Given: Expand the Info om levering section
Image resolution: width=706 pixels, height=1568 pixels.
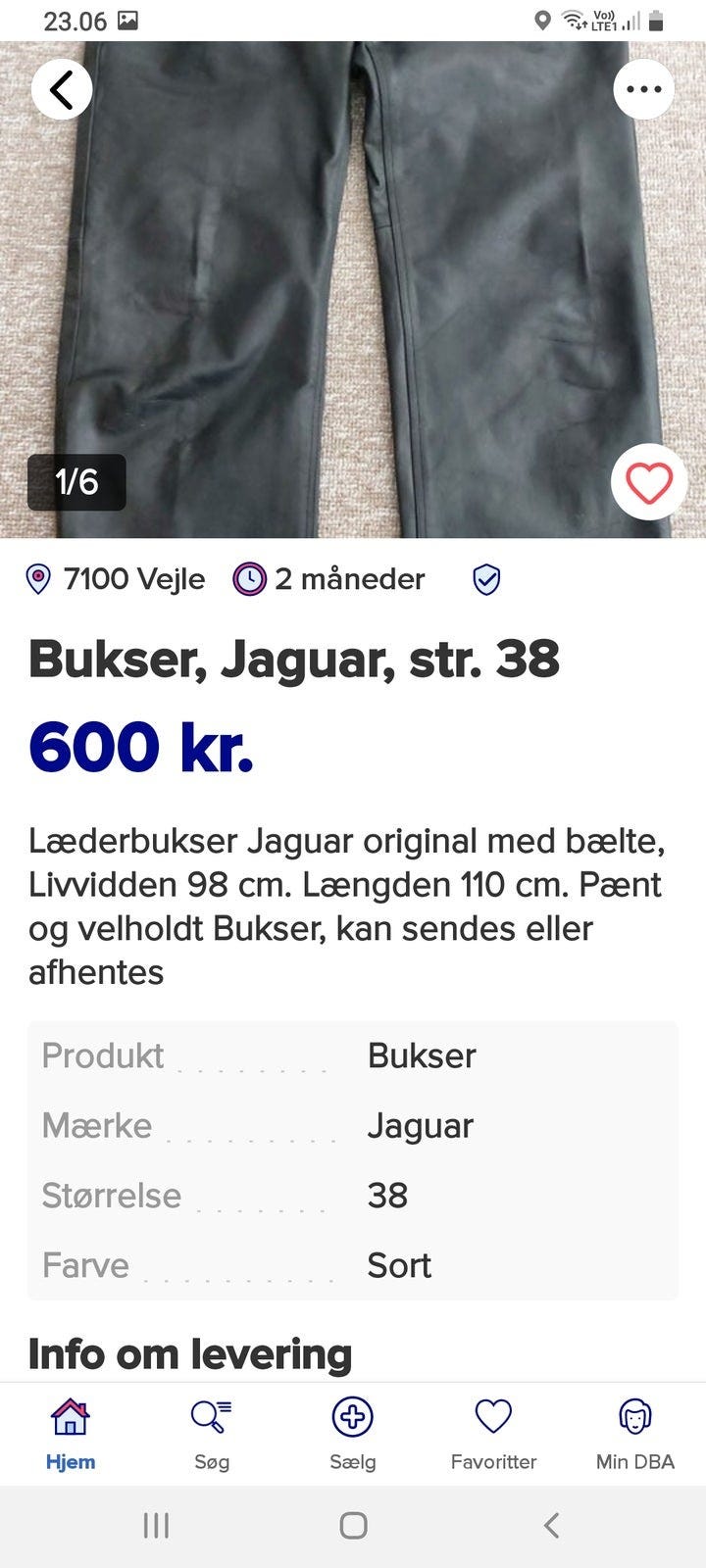Looking at the screenshot, I should 190,1354.
